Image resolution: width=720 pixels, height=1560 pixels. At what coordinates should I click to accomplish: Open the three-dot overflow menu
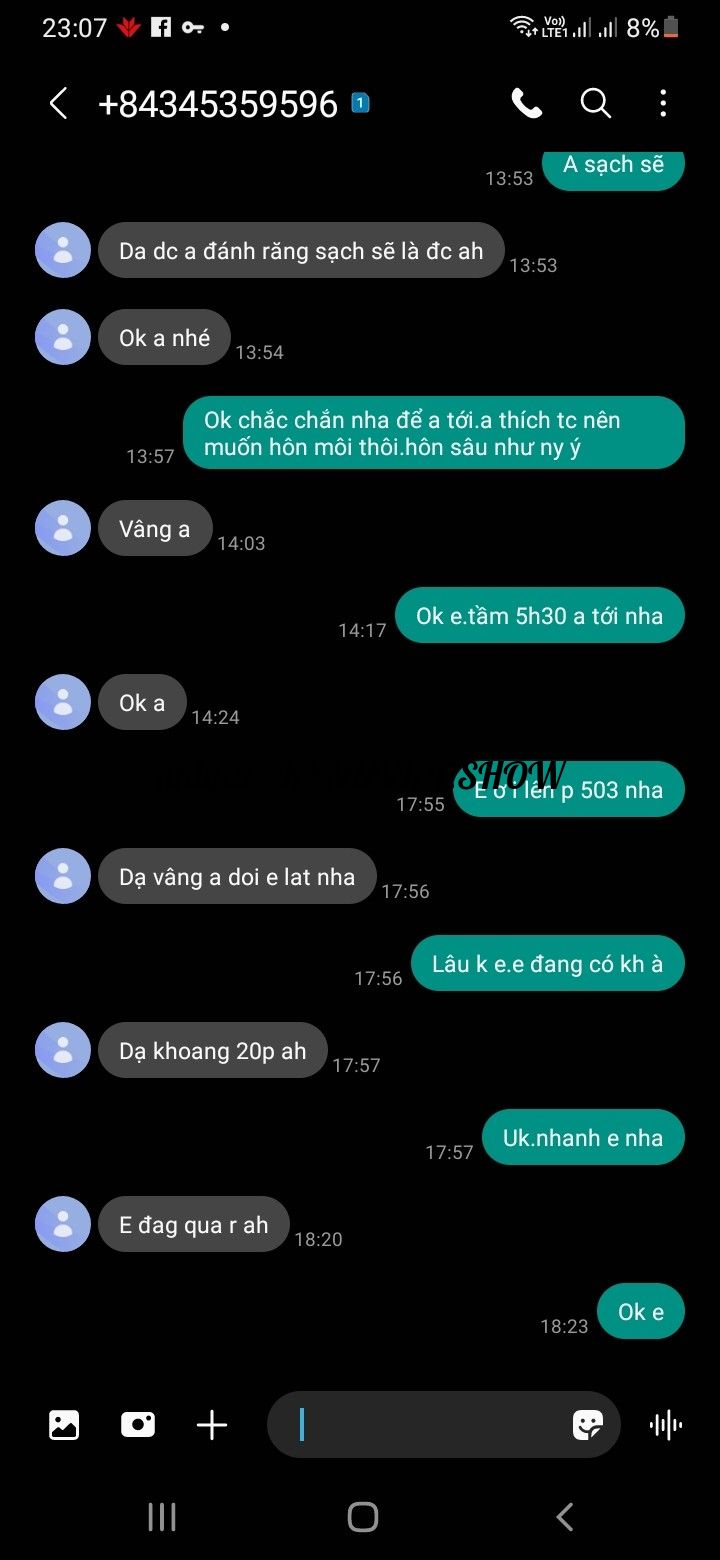[x=662, y=103]
